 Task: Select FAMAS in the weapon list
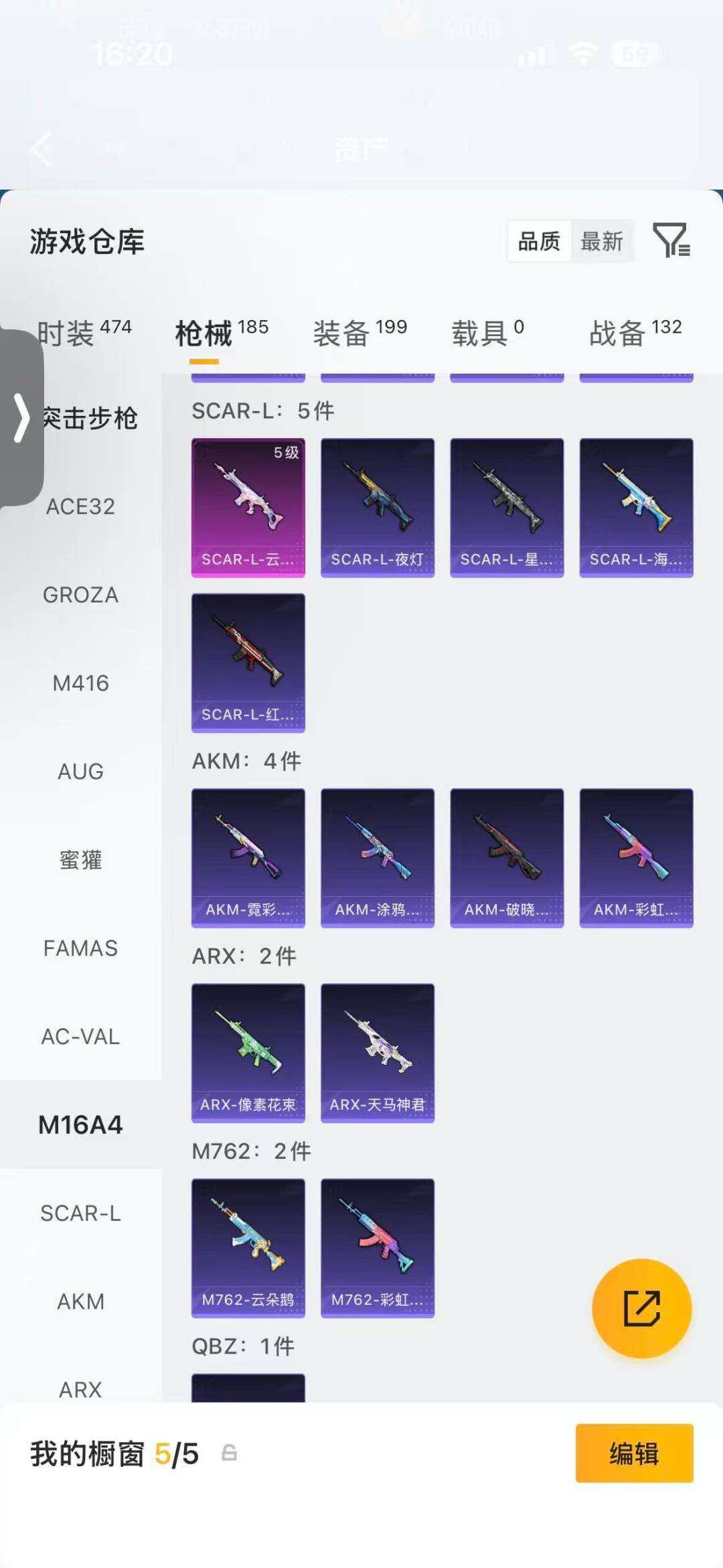tap(80, 948)
